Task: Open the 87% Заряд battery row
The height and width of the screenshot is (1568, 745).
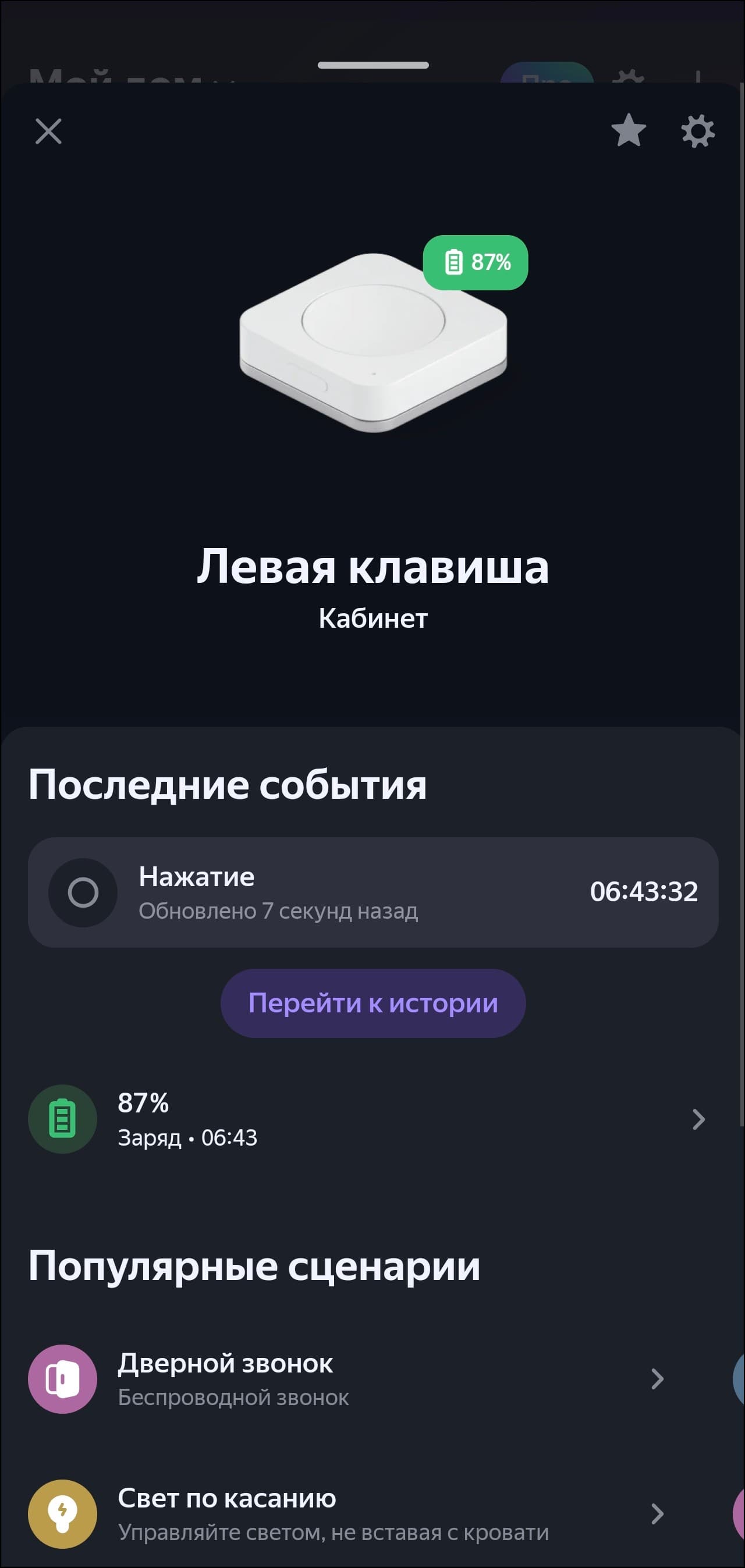Action: point(373,1119)
